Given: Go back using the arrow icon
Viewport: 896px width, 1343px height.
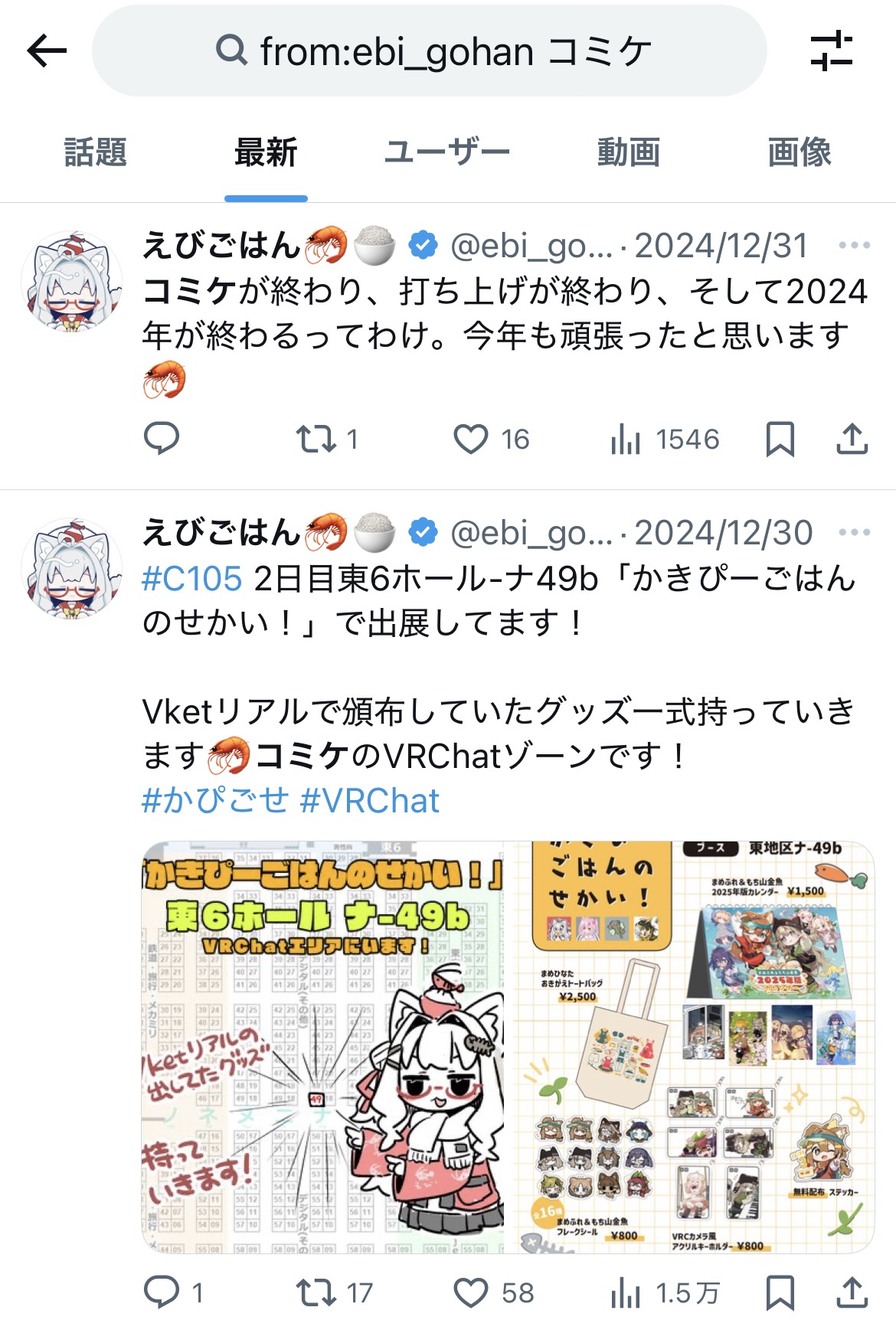Looking at the screenshot, I should pos(47,51).
